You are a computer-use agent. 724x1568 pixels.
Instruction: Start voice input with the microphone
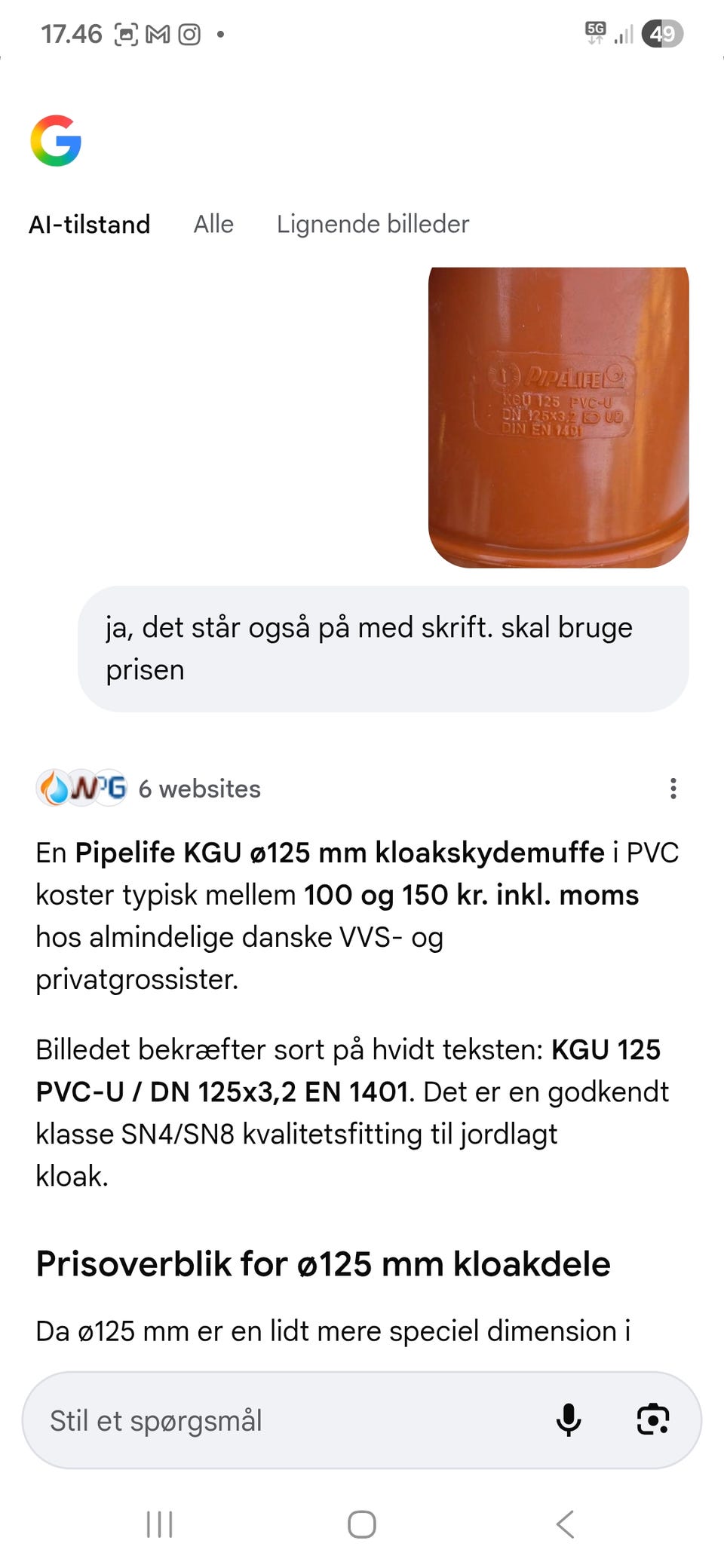[x=569, y=1420]
